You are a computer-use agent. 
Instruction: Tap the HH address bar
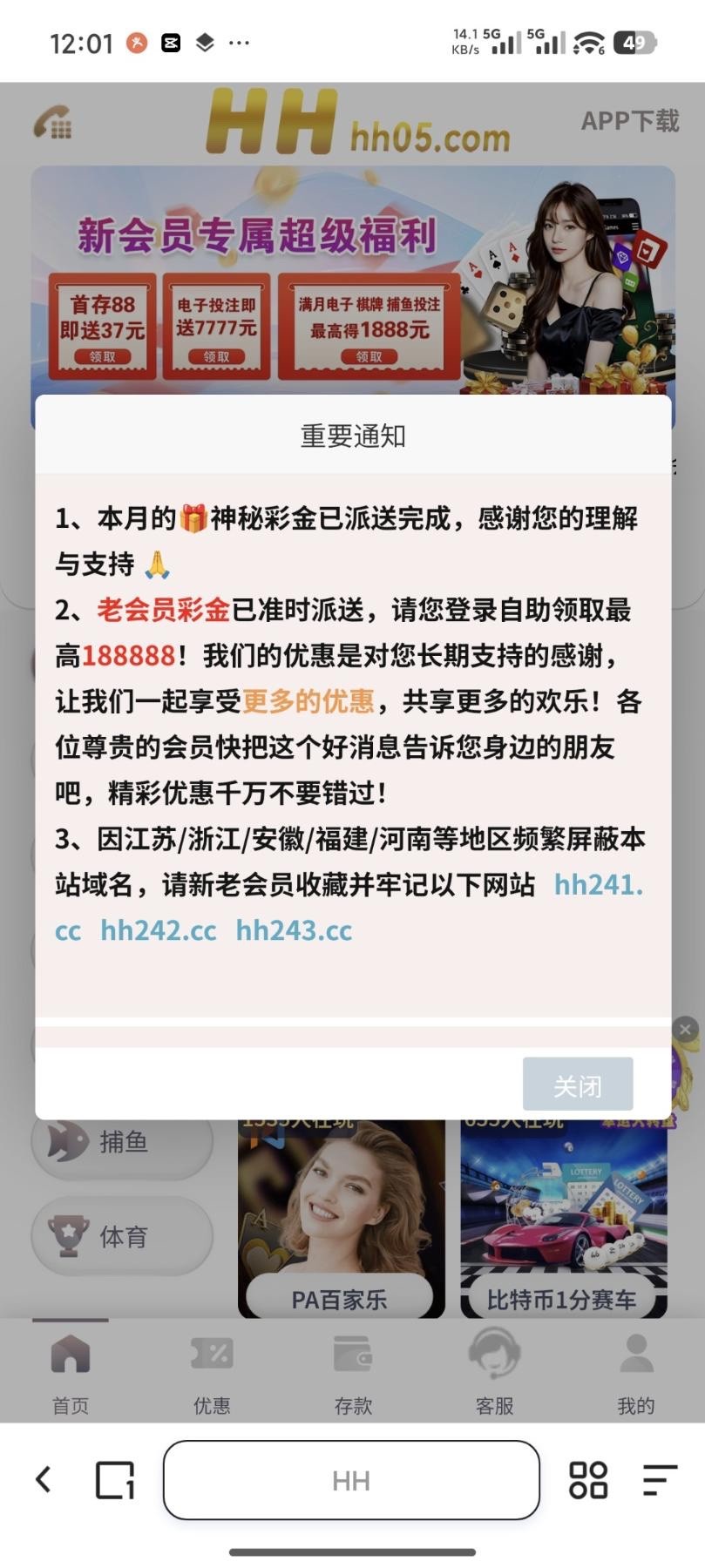pos(351,1480)
